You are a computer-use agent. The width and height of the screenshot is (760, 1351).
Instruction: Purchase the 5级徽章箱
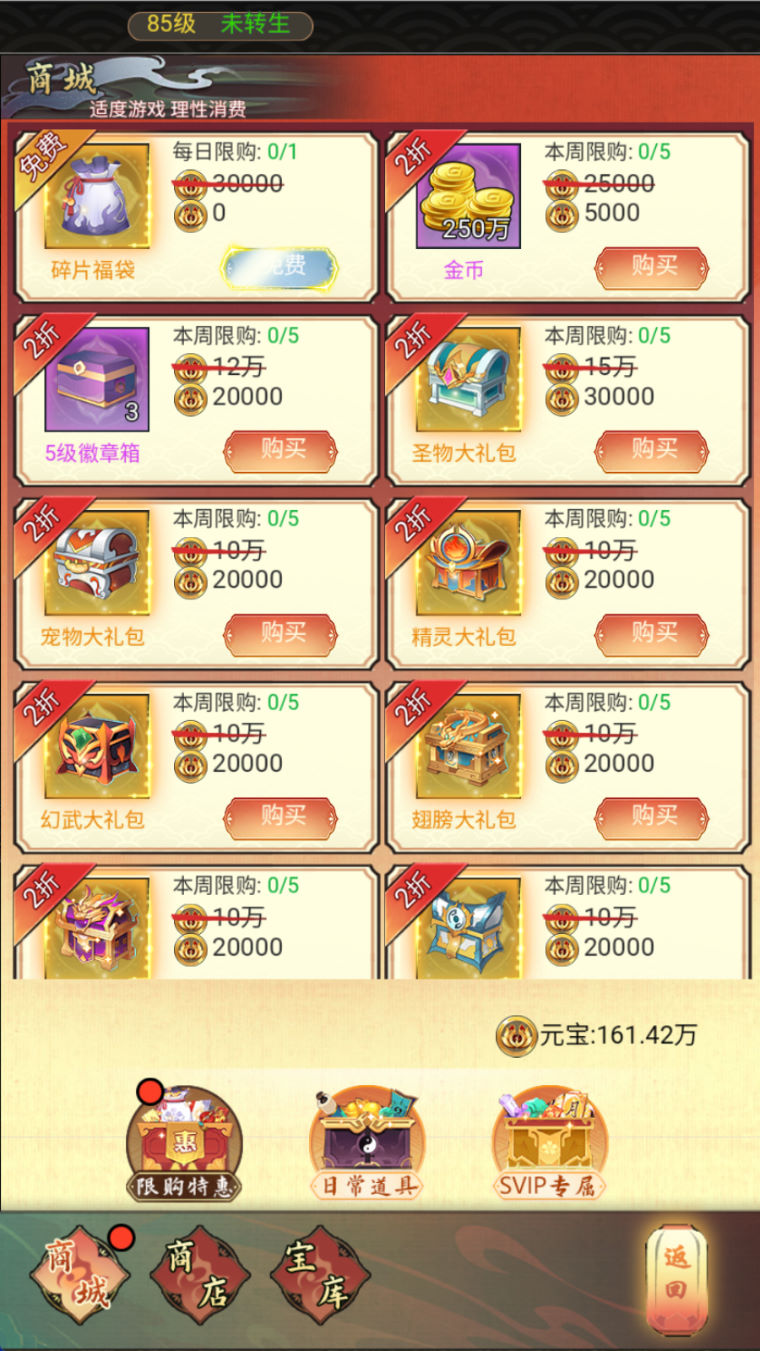pyautogui.click(x=280, y=451)
